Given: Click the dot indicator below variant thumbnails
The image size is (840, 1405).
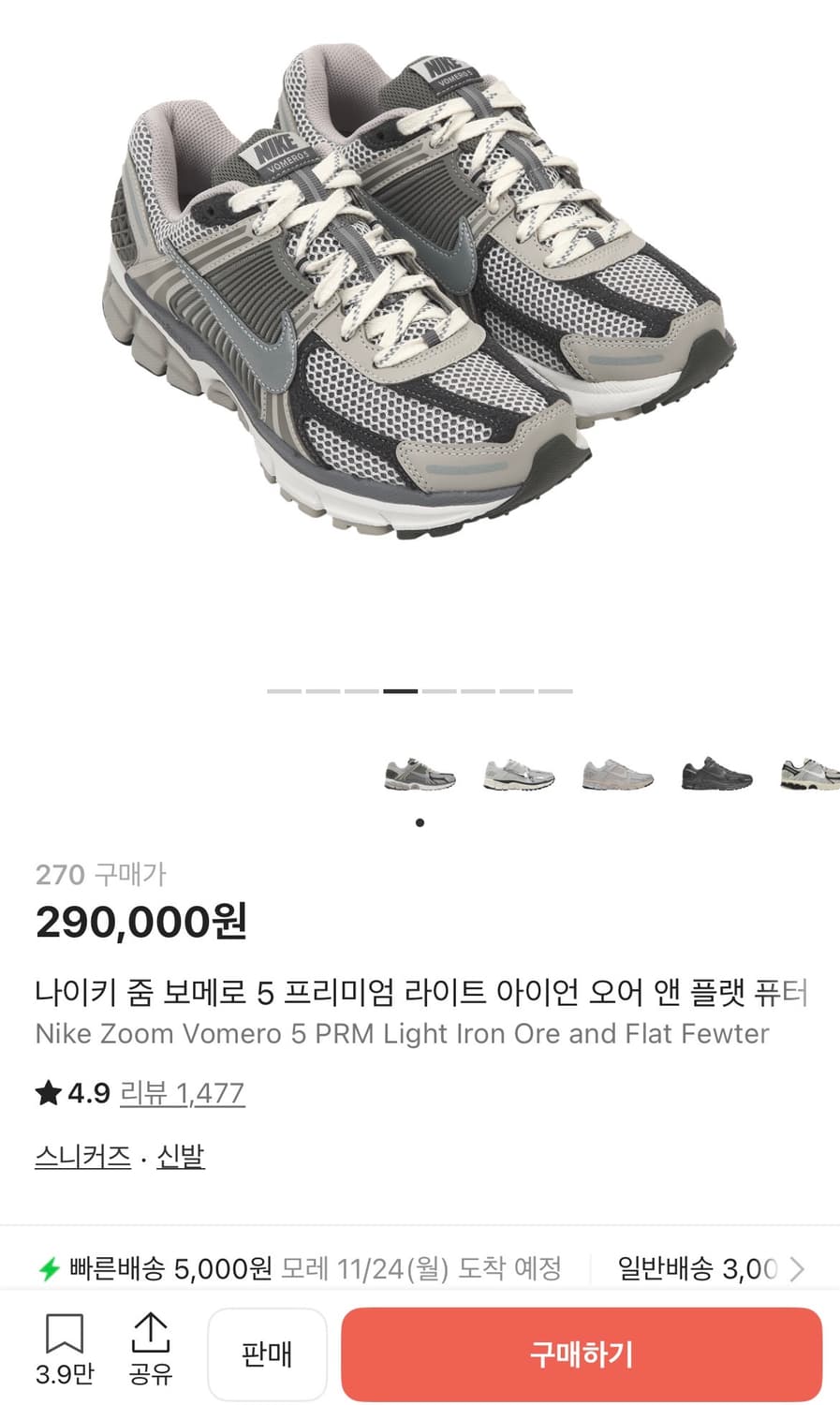Looking at the screenshot, I should click(419, 822).
